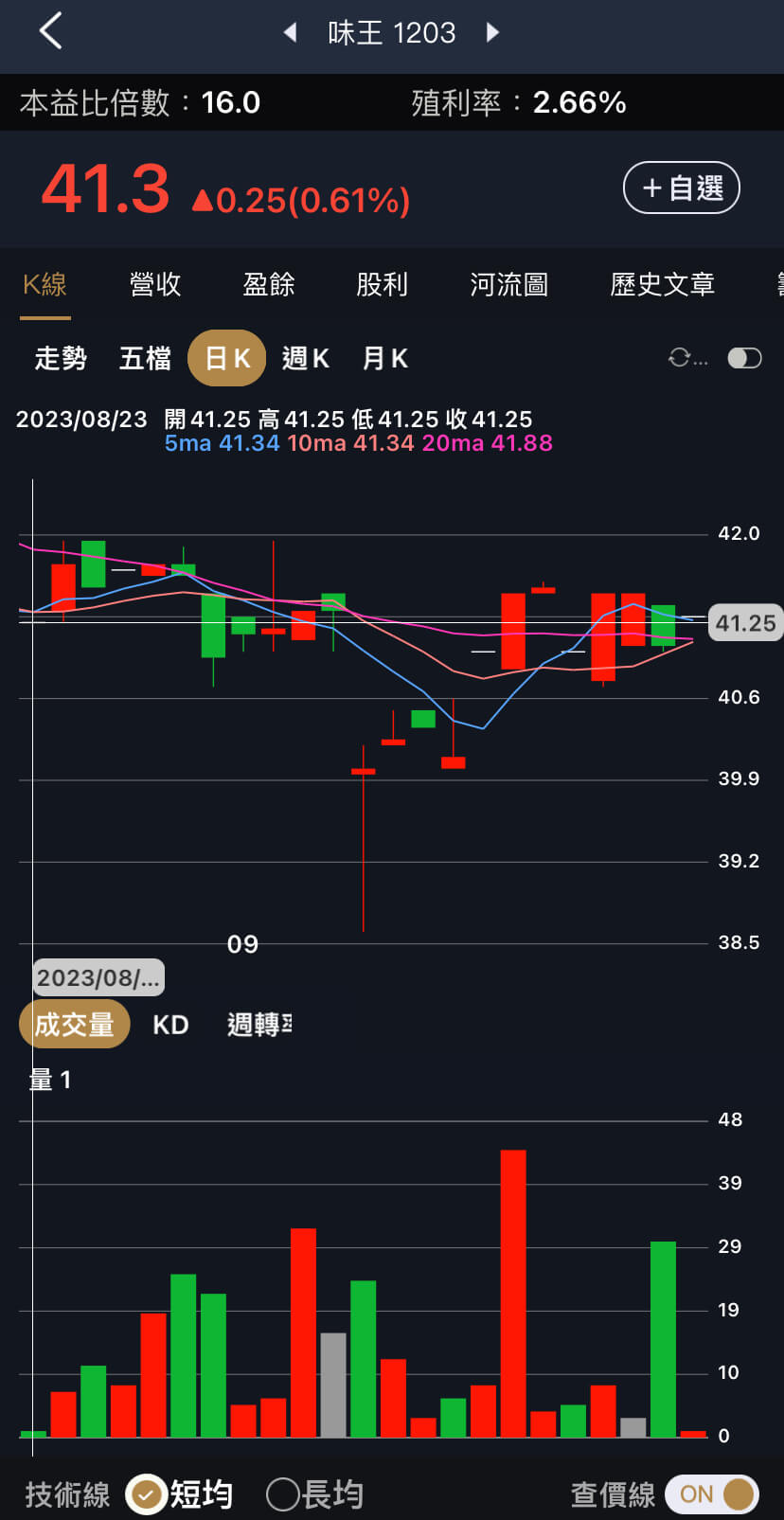784x1520 pixels.
Task: Open the 盈餘 tab
Action: [x=269, y=283]
